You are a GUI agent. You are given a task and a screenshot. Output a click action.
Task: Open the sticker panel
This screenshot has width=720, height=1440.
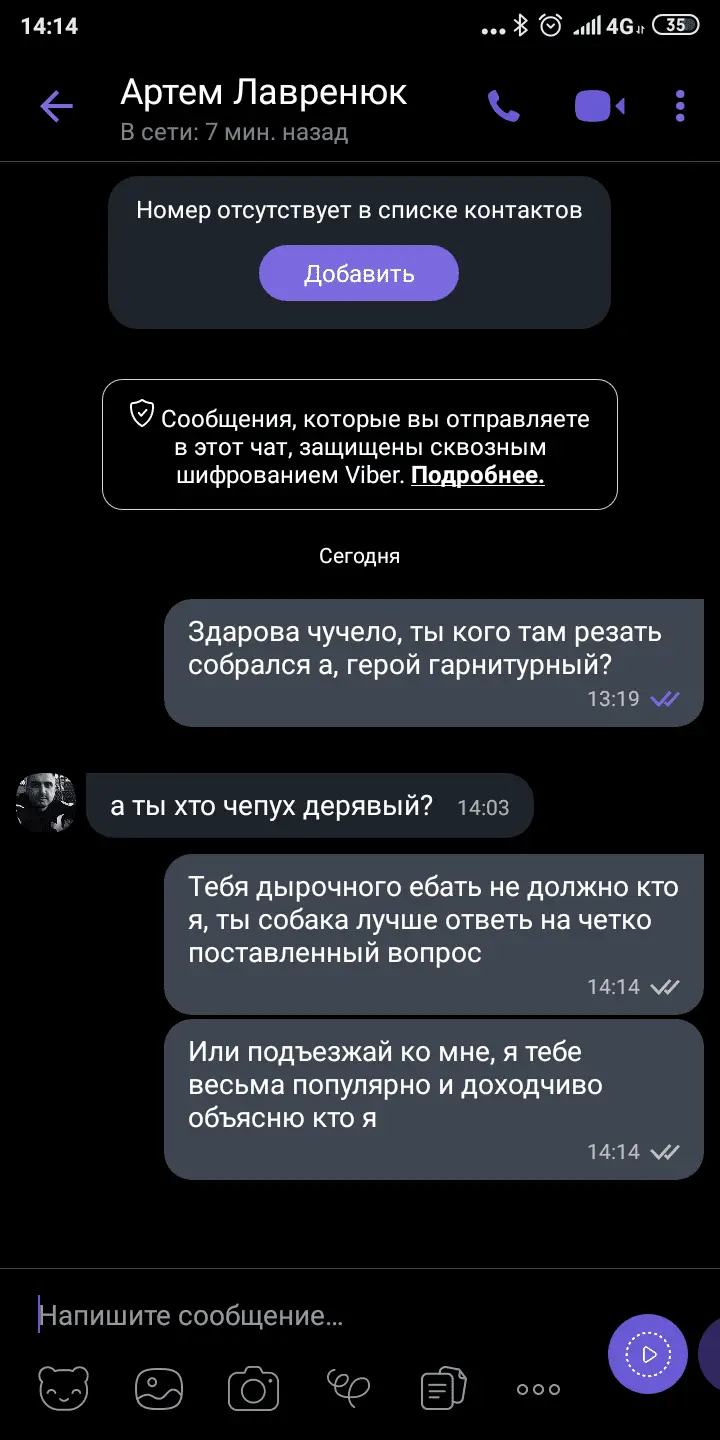[63, 1389]
